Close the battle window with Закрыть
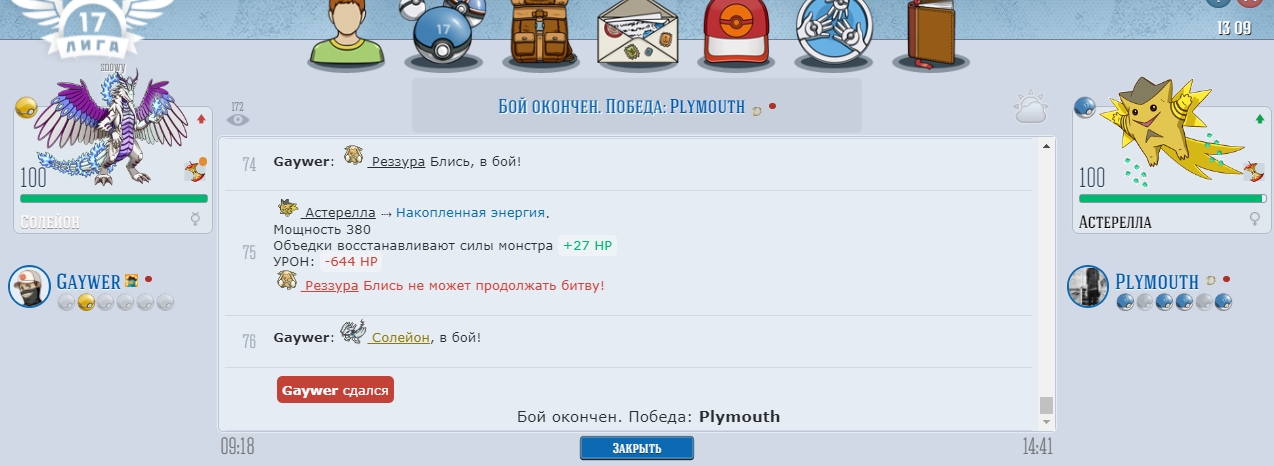This screenshot has height=466, width=1274. pos(636,448)
